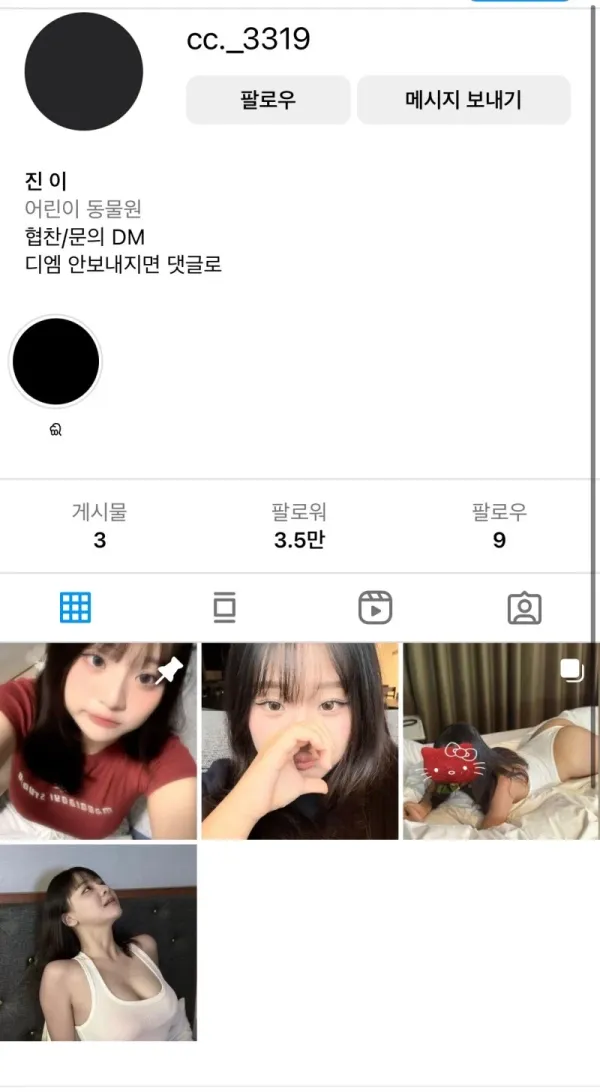Open the pinned red shirt post
Viewport: 600px width, 1092px height.
(x=97, y=741)
